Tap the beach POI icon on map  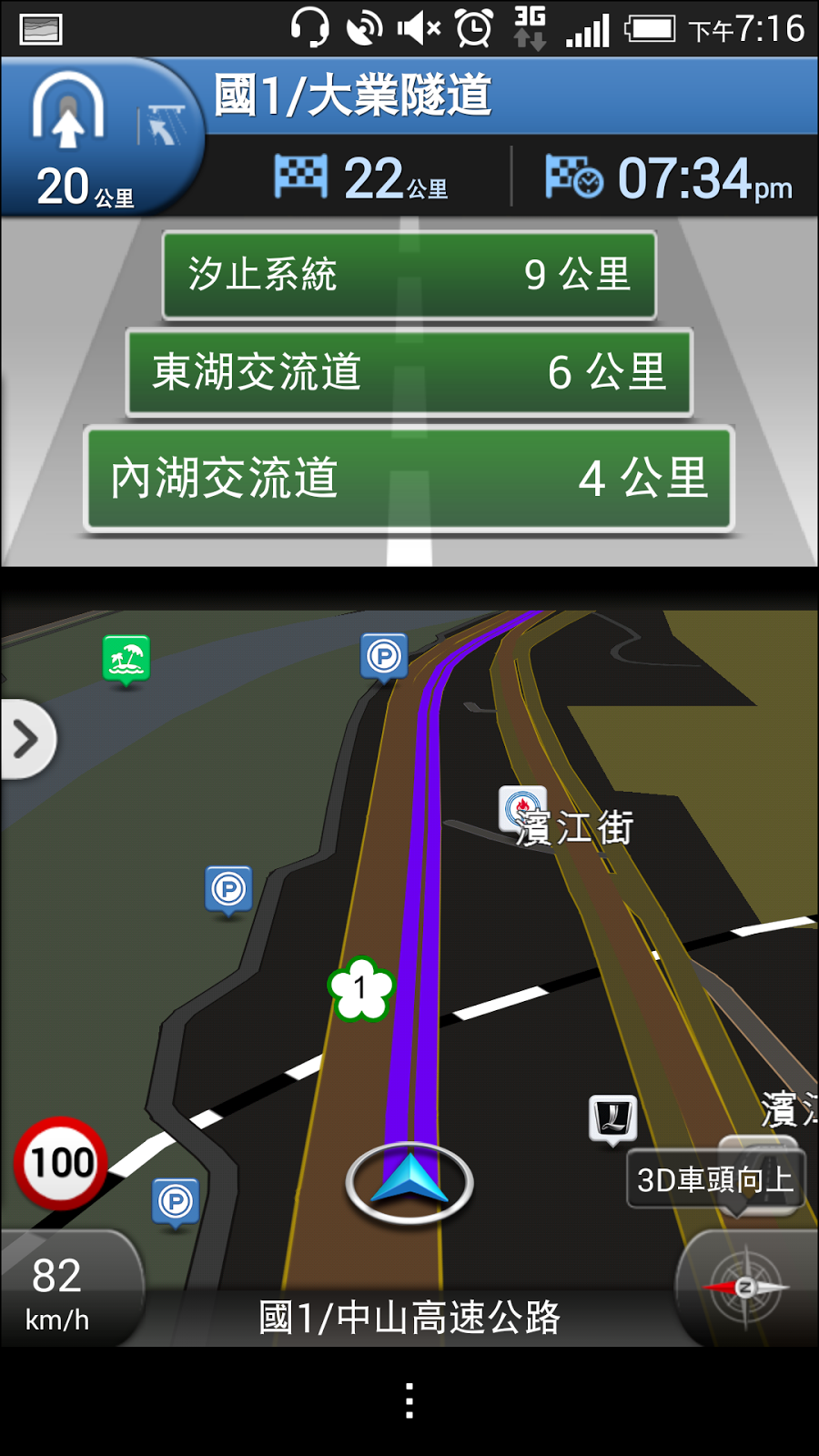(x=126, y=661)
